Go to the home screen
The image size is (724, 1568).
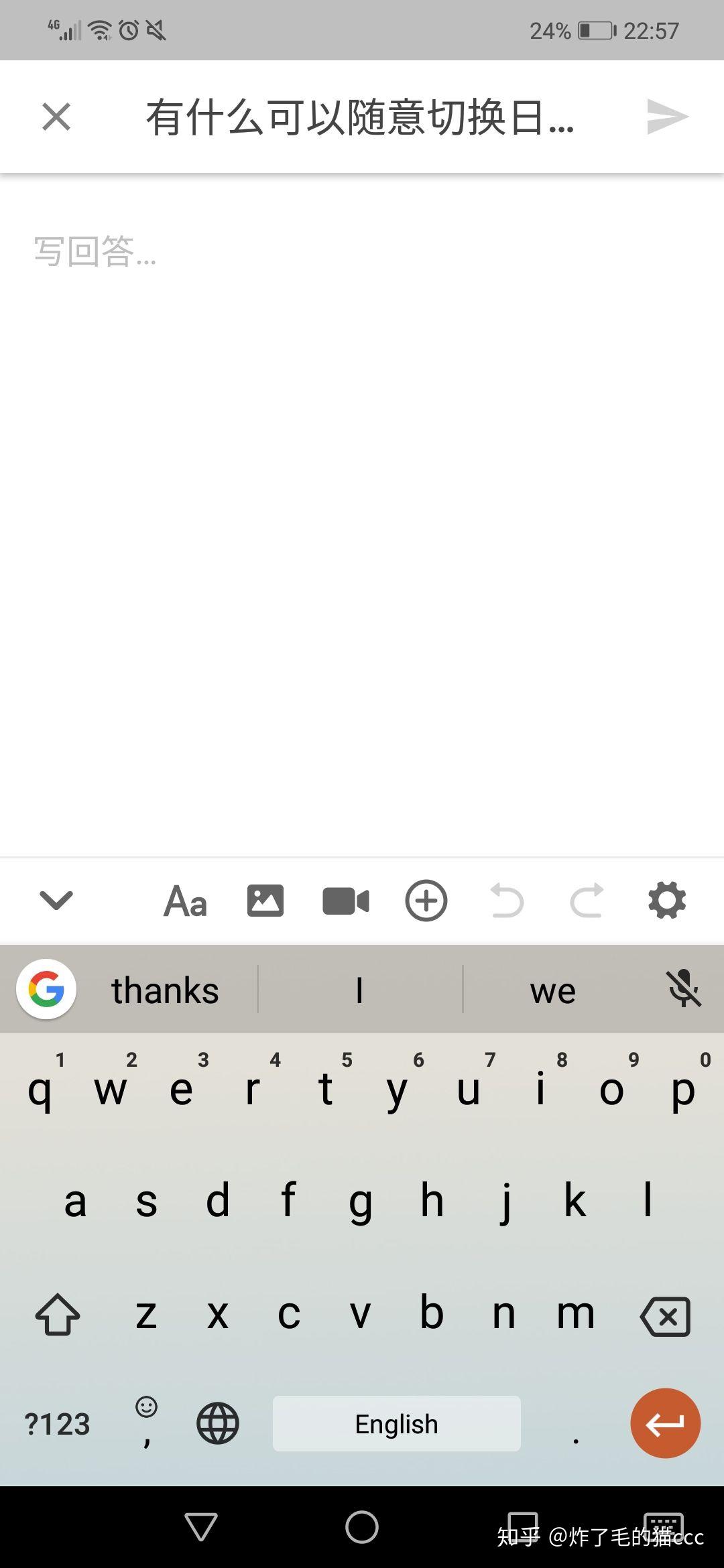point(362,1527)
